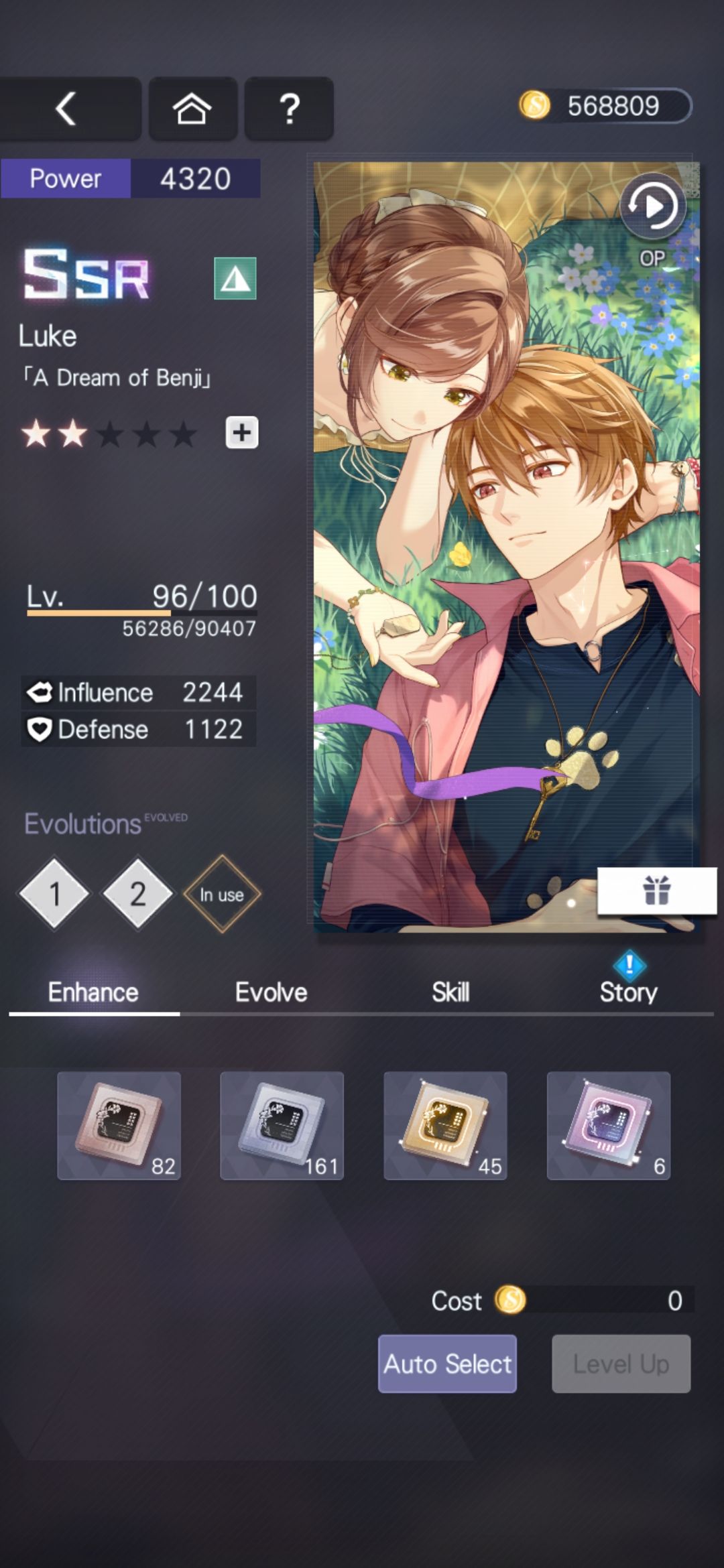Add the bronze chip with 82
This screenshot has width=724, height=1568.
point(119,1126)
